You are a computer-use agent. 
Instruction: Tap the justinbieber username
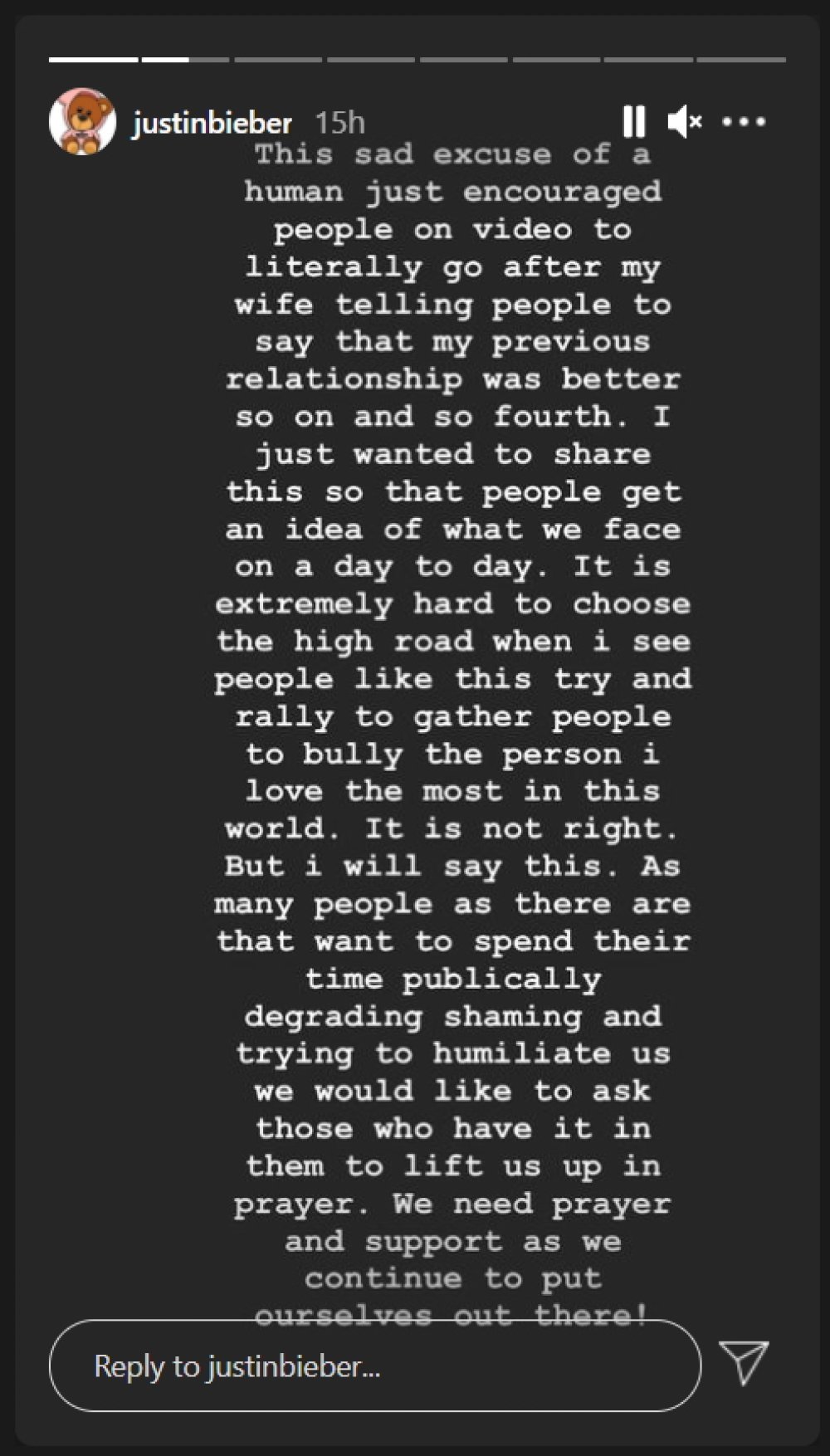tap(212, 124)
